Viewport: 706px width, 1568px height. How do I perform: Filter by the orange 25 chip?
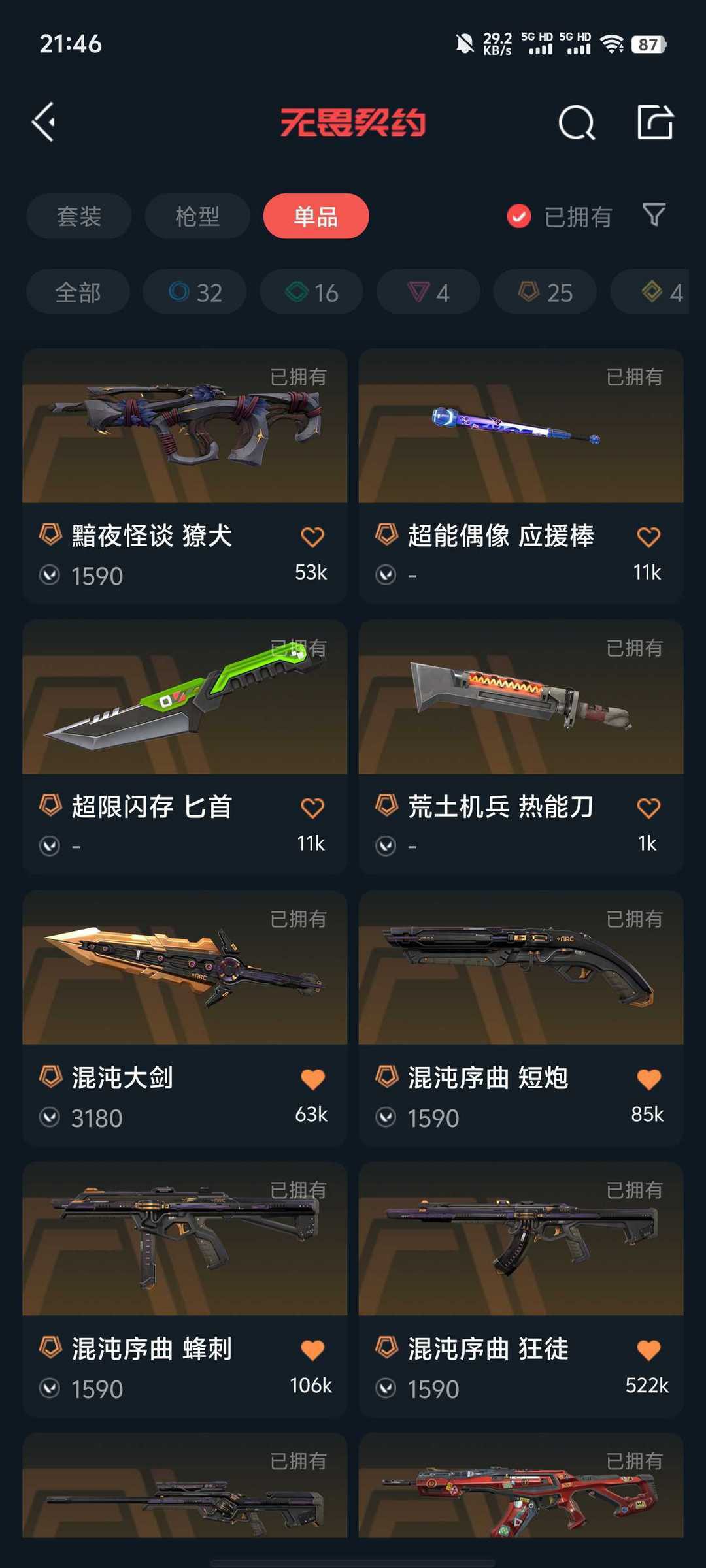click(545, 292)
